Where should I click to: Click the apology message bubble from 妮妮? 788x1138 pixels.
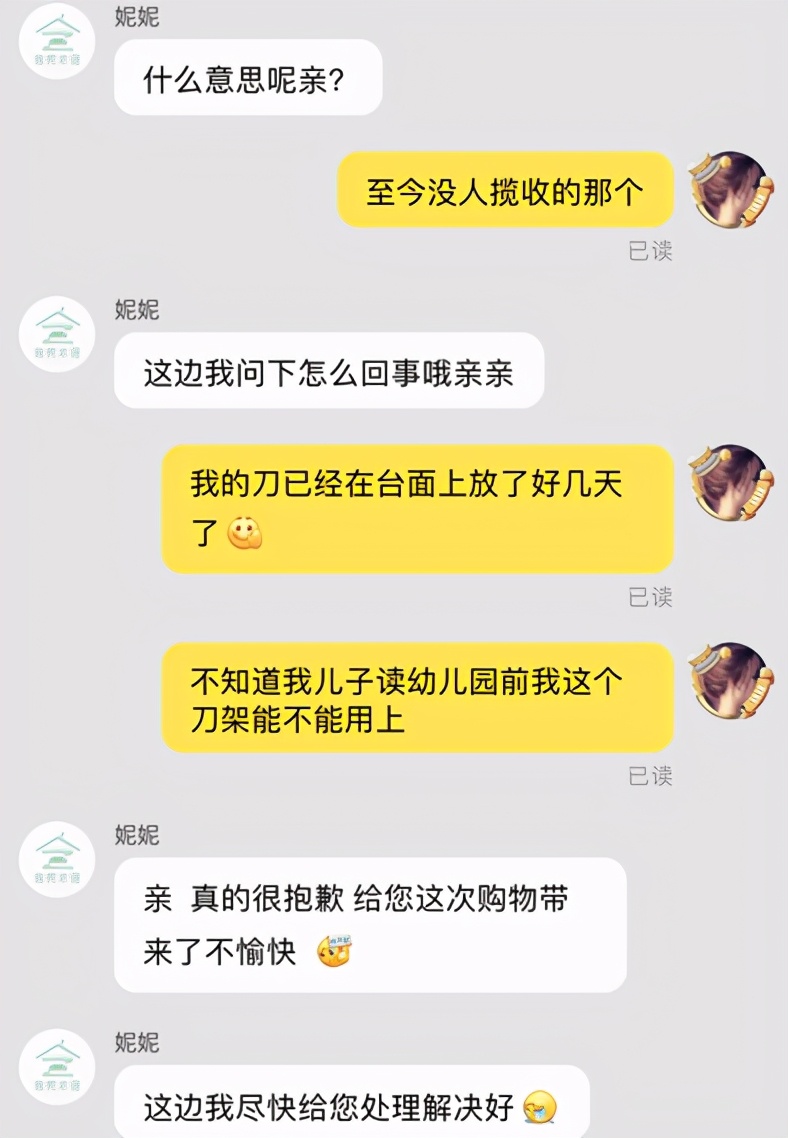[370, 927]
